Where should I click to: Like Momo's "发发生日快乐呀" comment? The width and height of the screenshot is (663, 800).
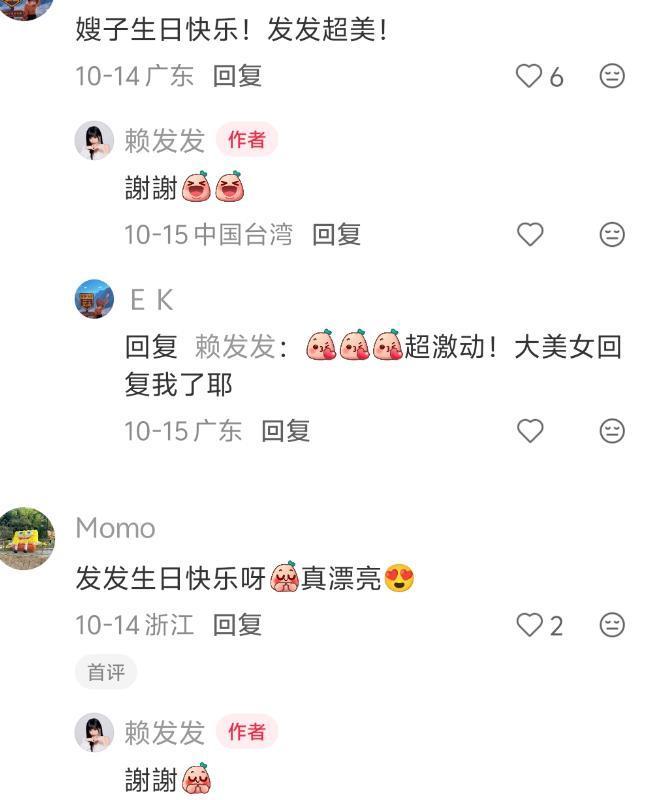coord(529,625)
